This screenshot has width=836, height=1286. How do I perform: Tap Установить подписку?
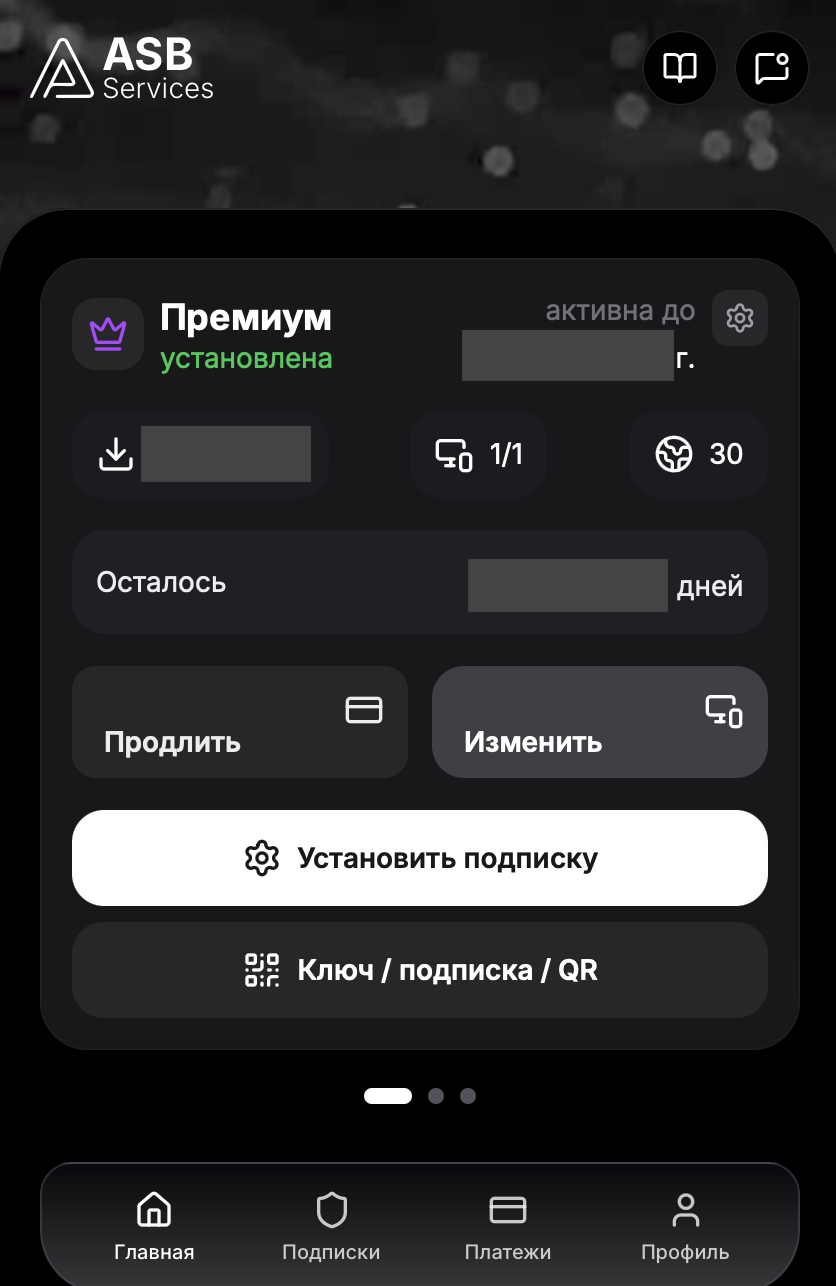click(x=420, y=858)
